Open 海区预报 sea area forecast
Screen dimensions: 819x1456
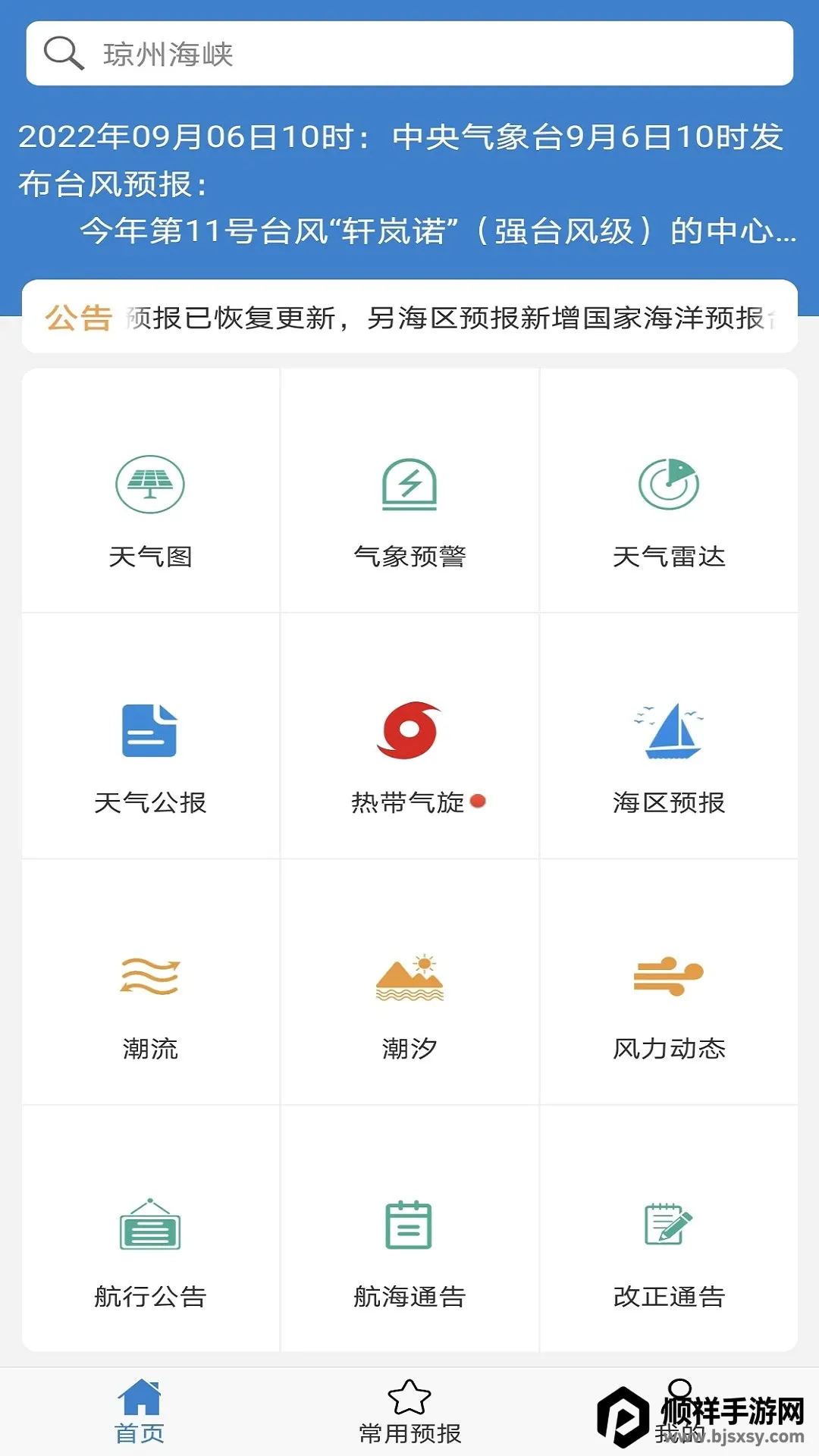[669, 736]
